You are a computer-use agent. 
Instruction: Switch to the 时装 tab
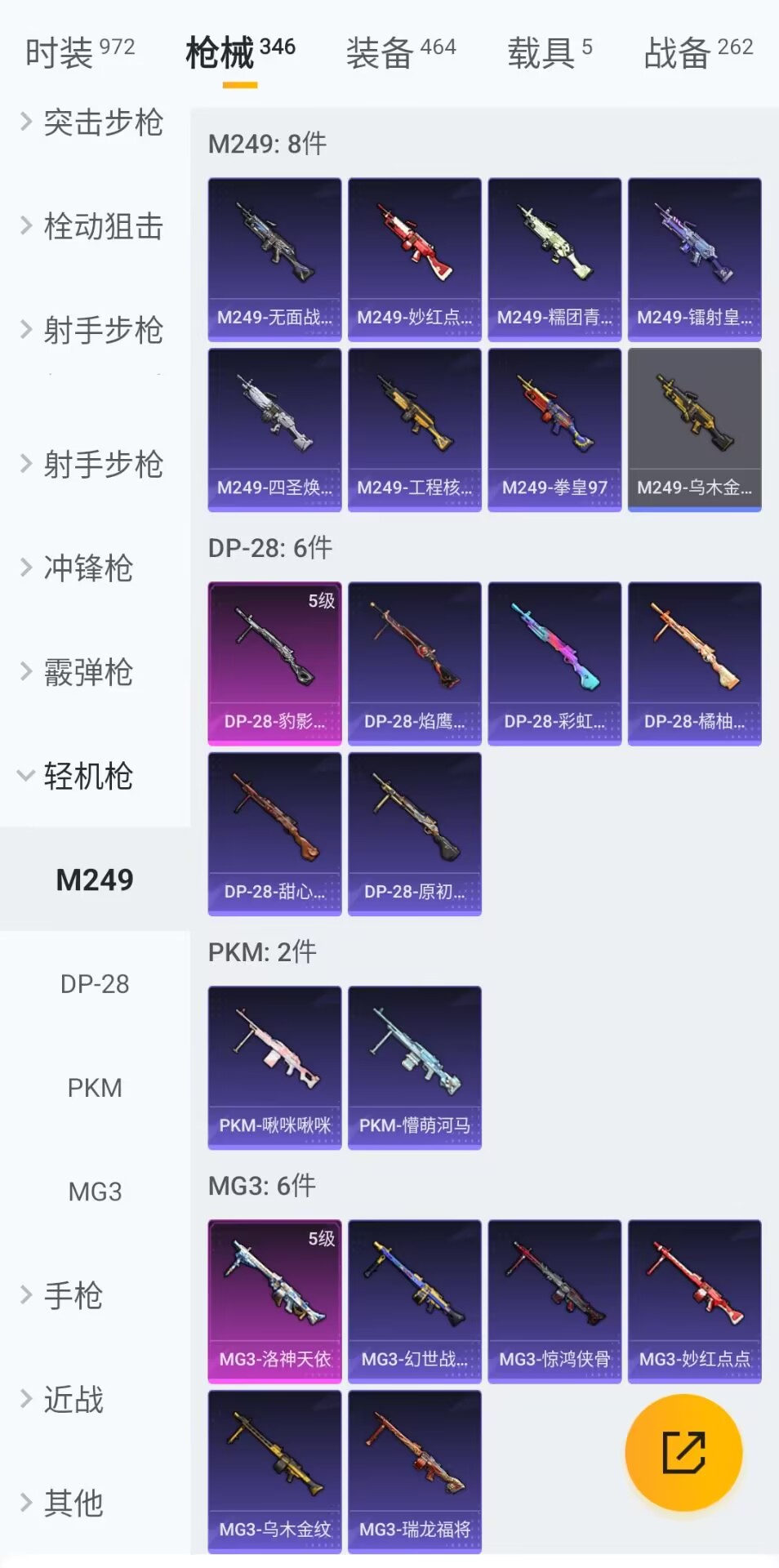[x=79, y=52]
